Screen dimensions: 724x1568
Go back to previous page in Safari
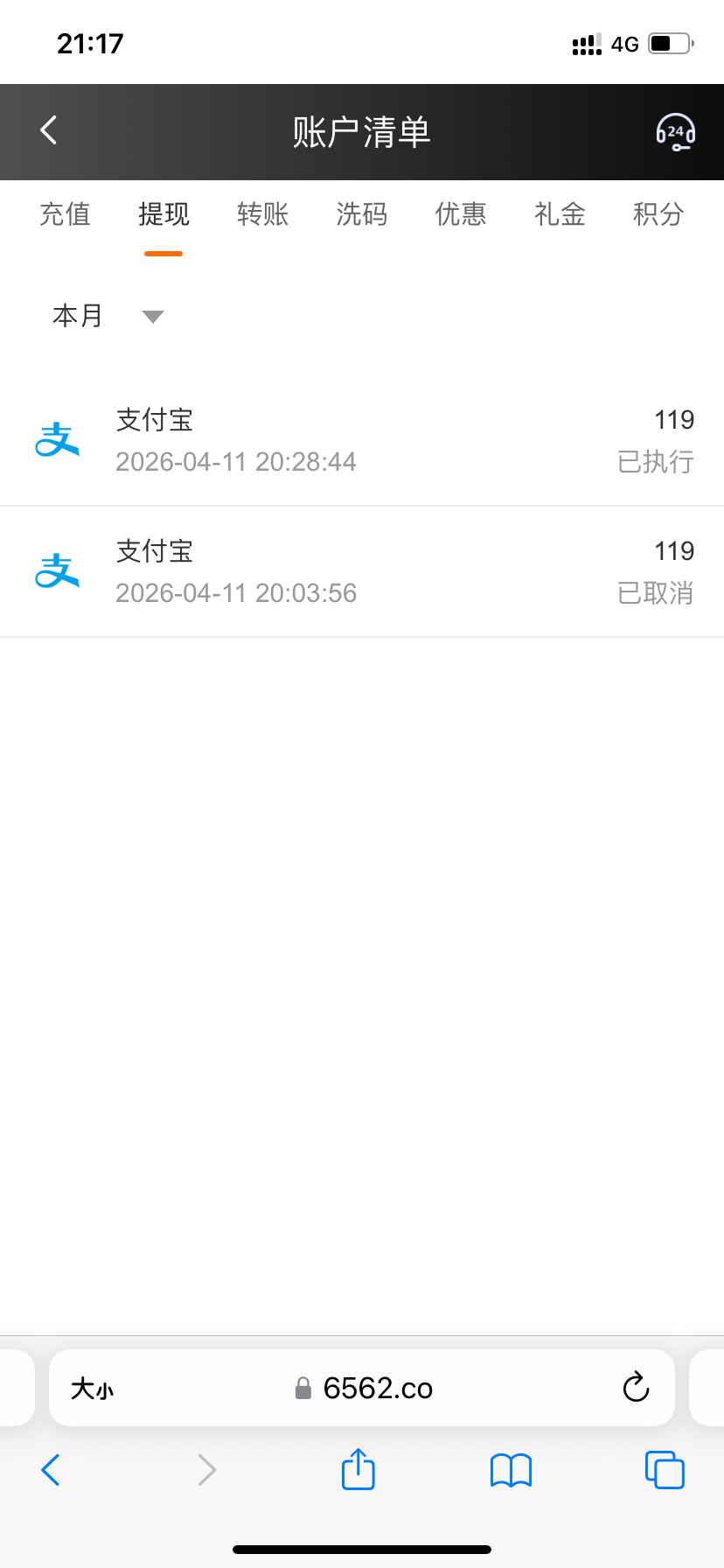51,1470
